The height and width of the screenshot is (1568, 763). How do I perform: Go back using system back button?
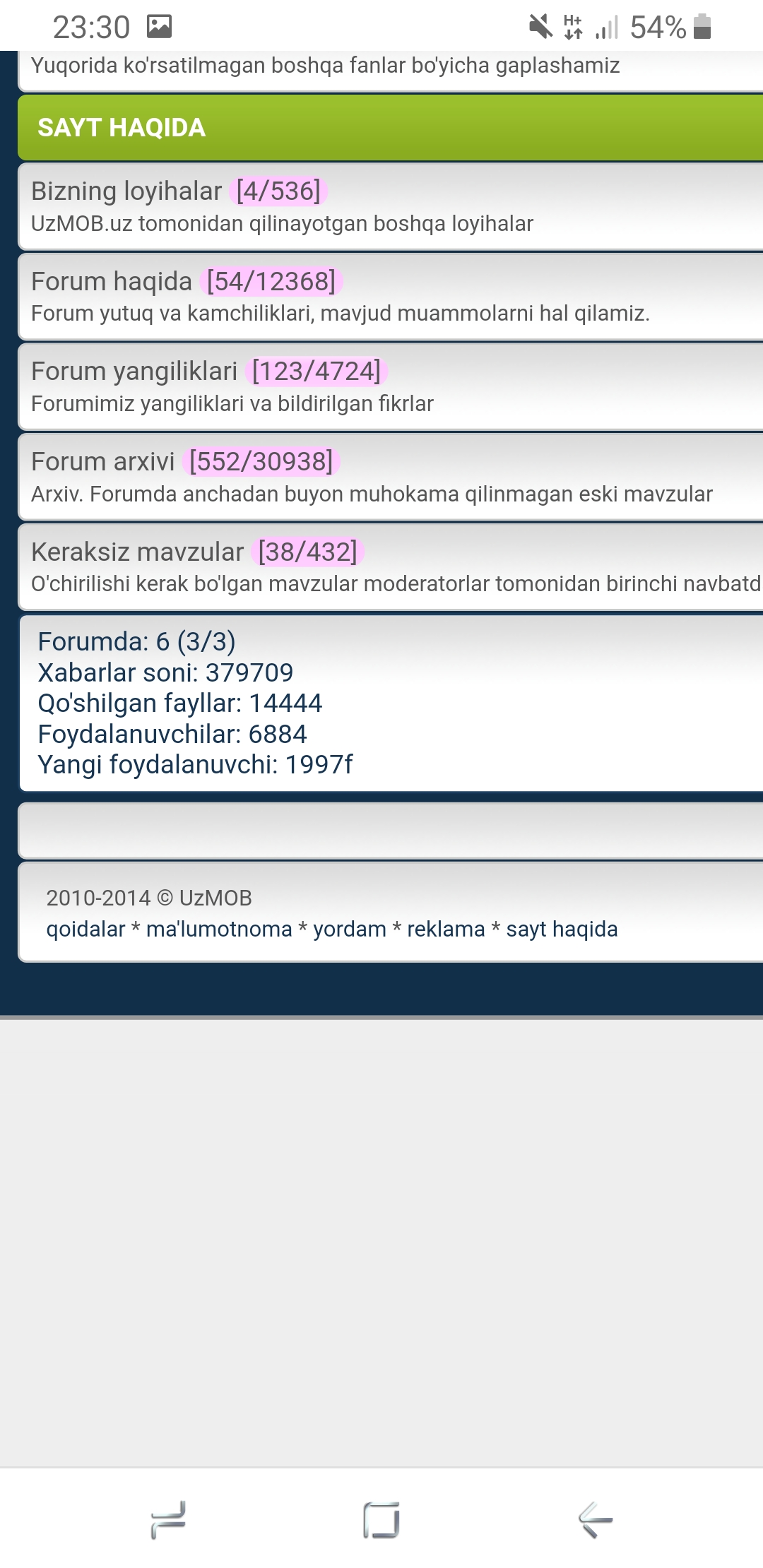click(595, 1520)
